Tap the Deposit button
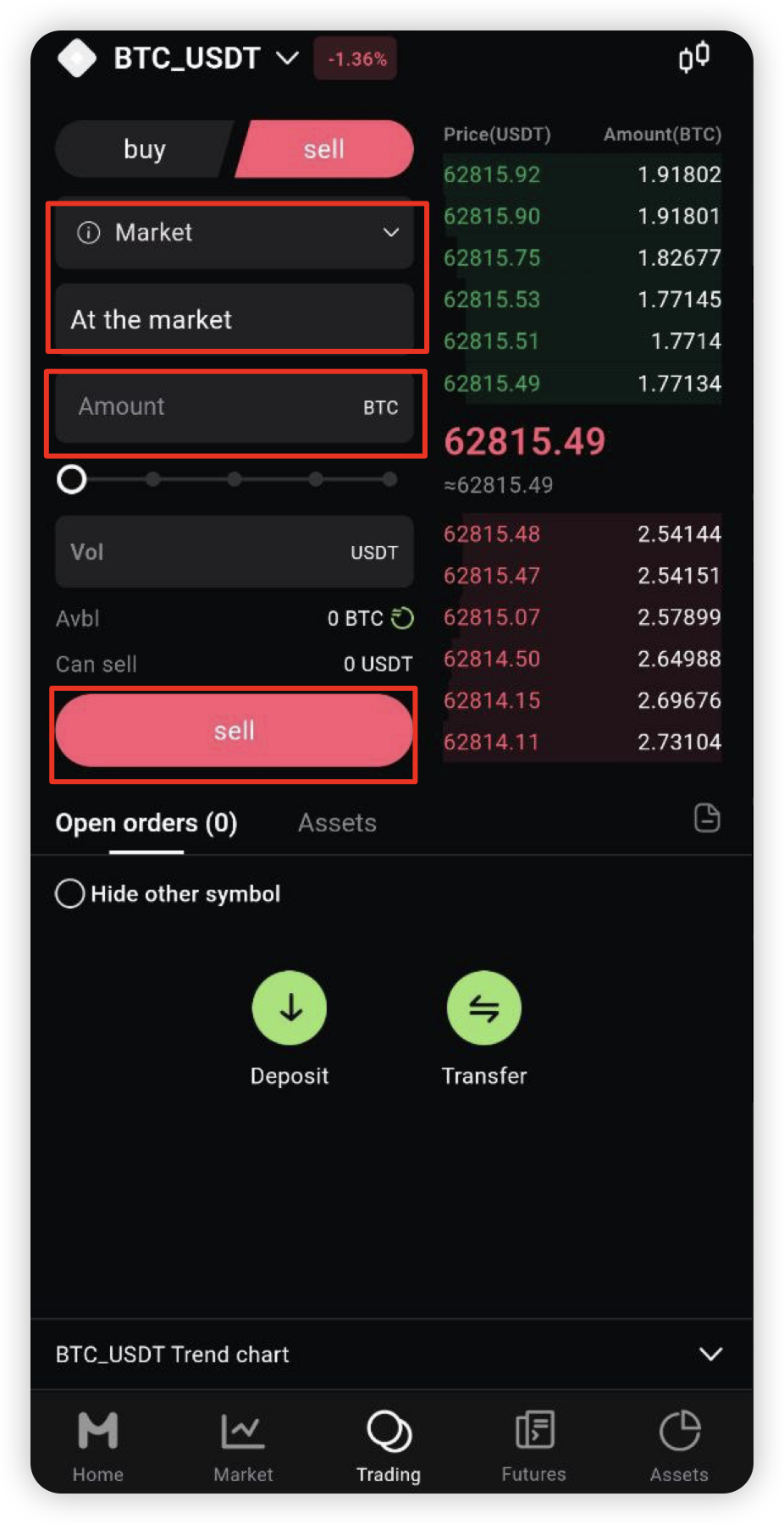The height and width of the screenshot is (1524, 784). 290,1028
